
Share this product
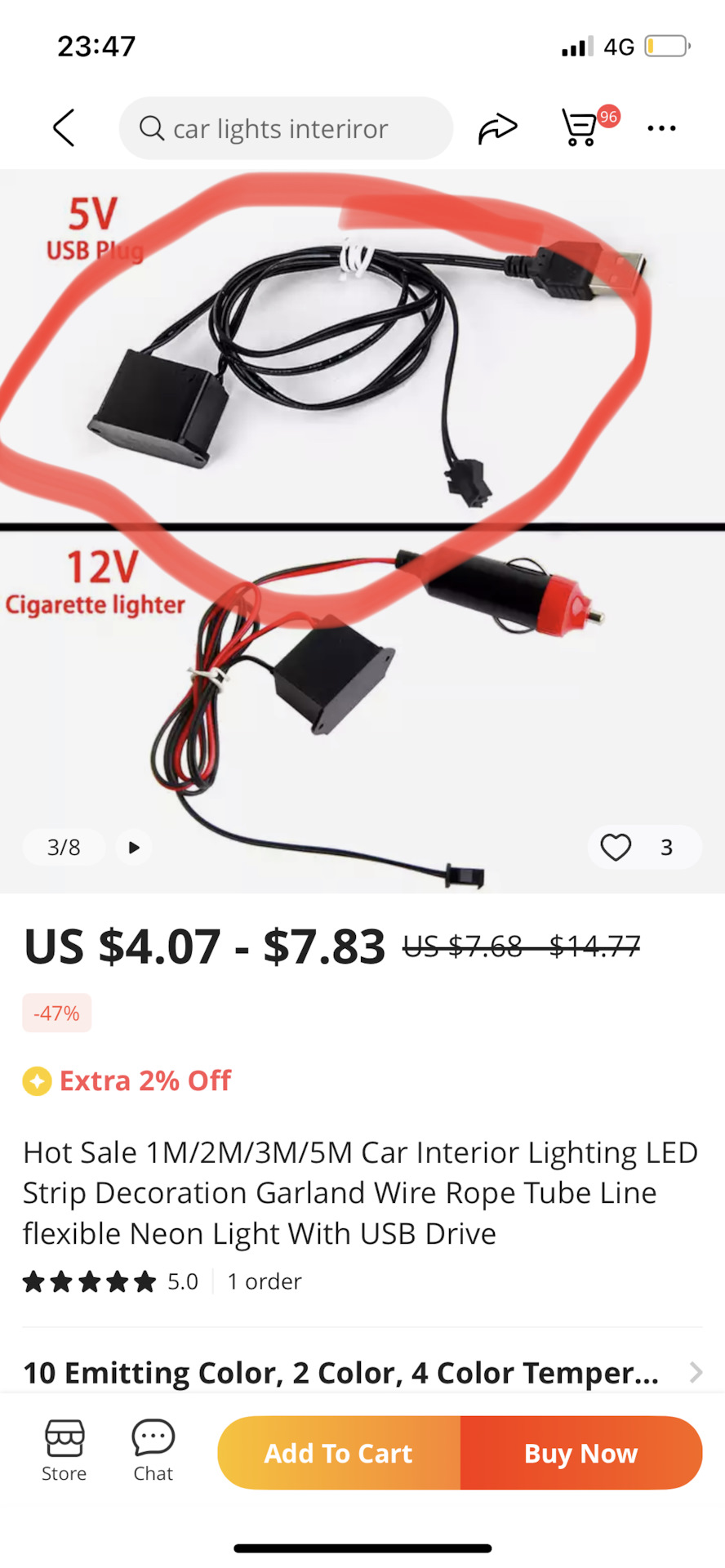497,128
